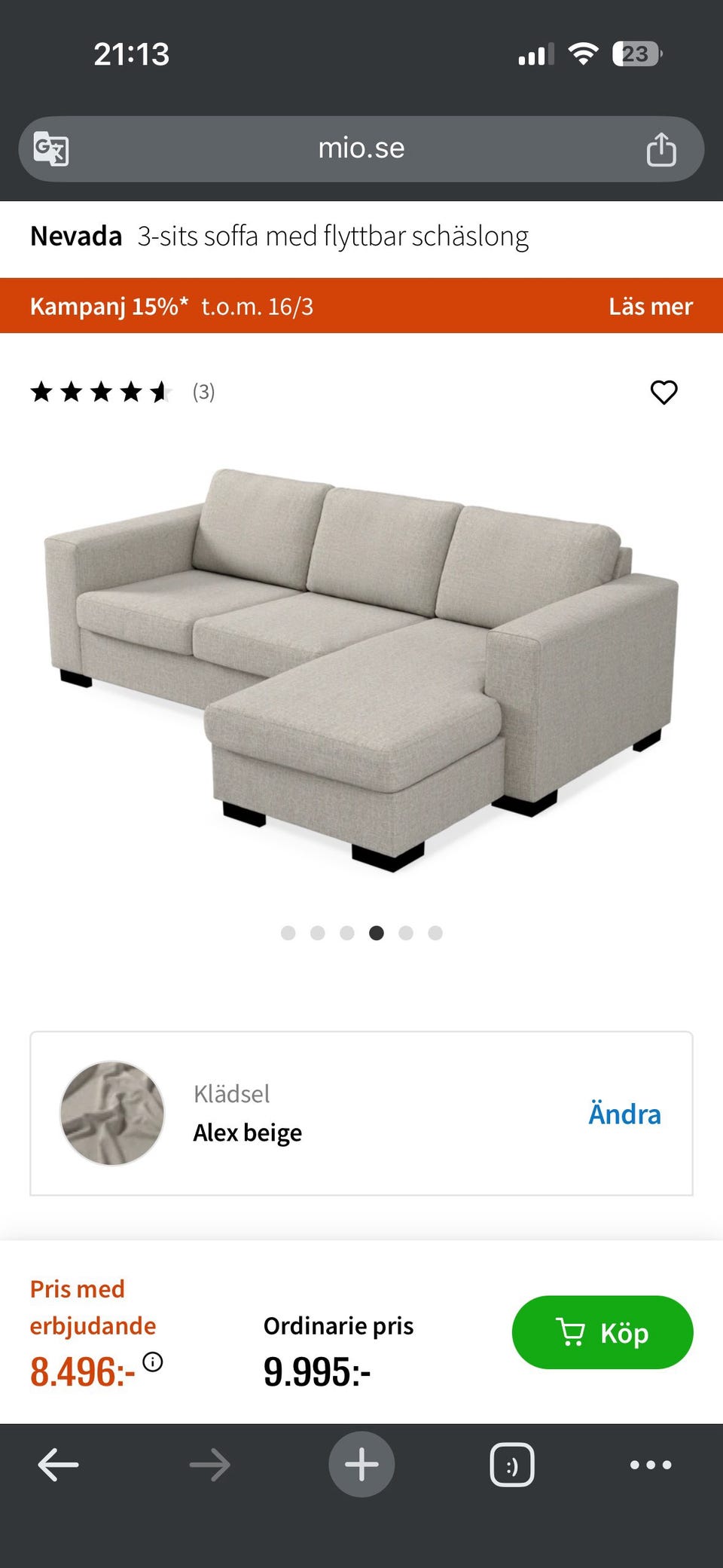Select the first image indicator dot
This screenshot has height=1568, width=723.
(288, 933)
